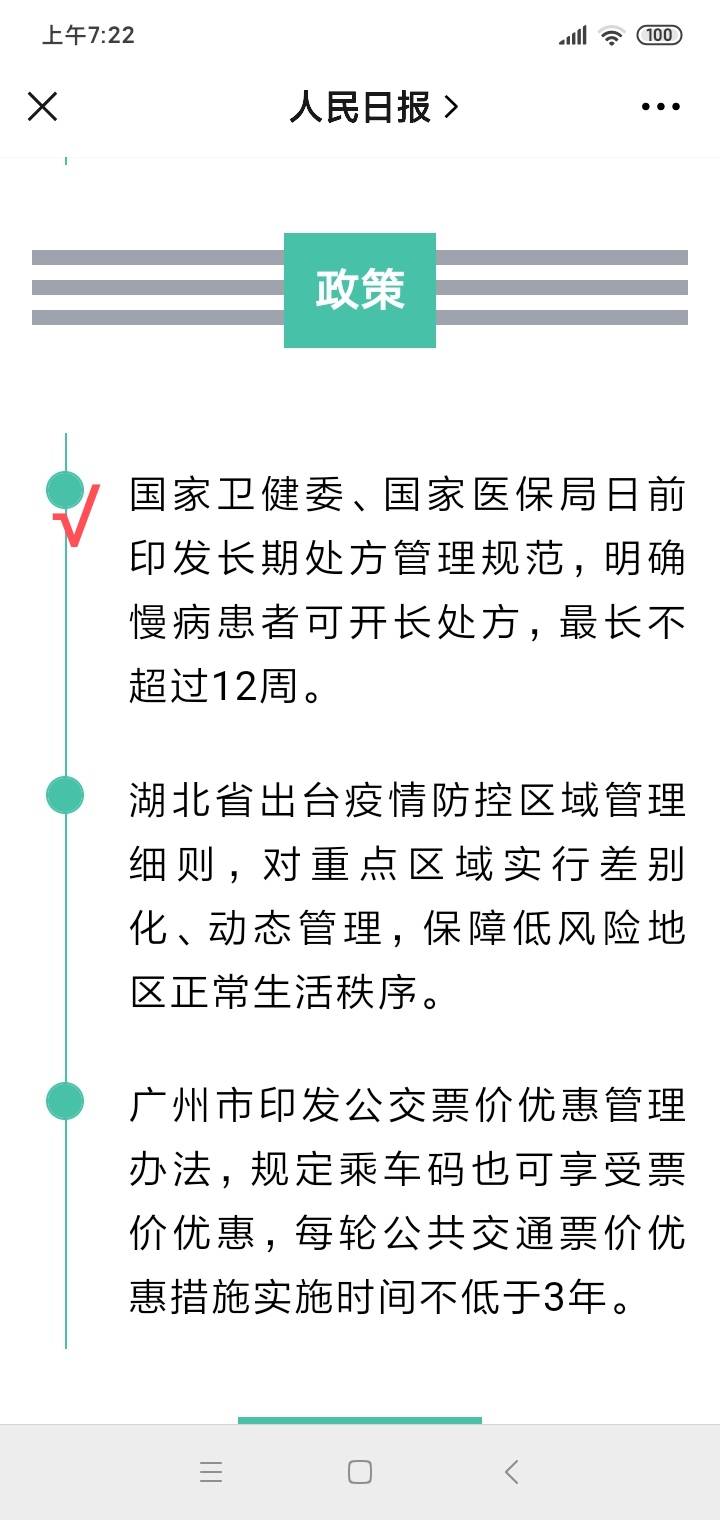Open recent apps with the menu bars icon
Screen dimensions: 720x1520
[210, 1472]
